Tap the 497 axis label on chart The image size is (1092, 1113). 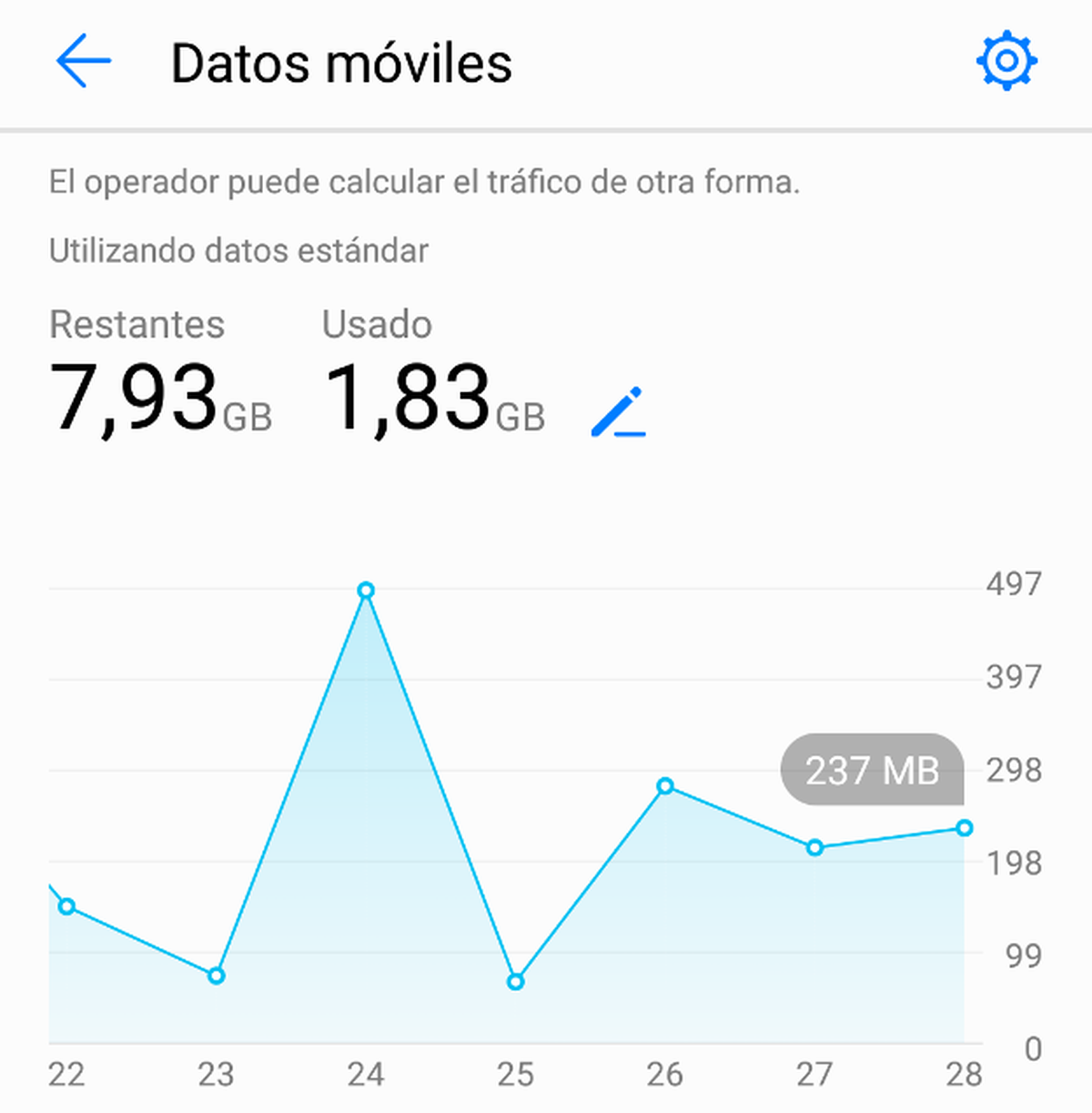coord(1012,584)
